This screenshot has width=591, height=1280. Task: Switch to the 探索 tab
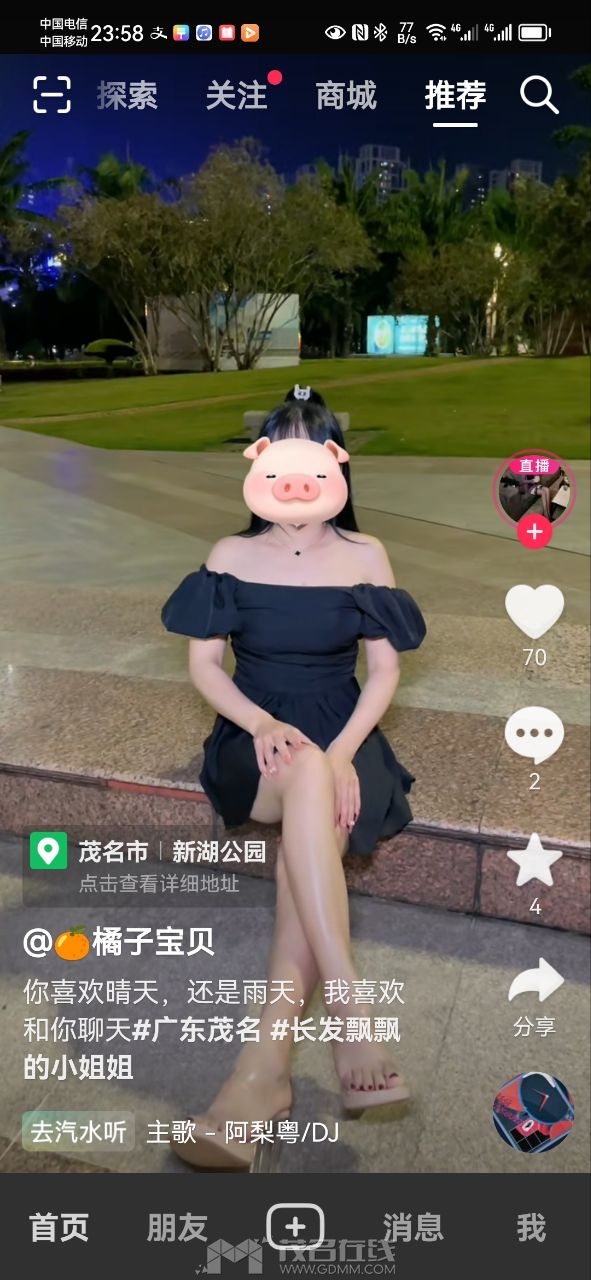[x=127, y=96]
